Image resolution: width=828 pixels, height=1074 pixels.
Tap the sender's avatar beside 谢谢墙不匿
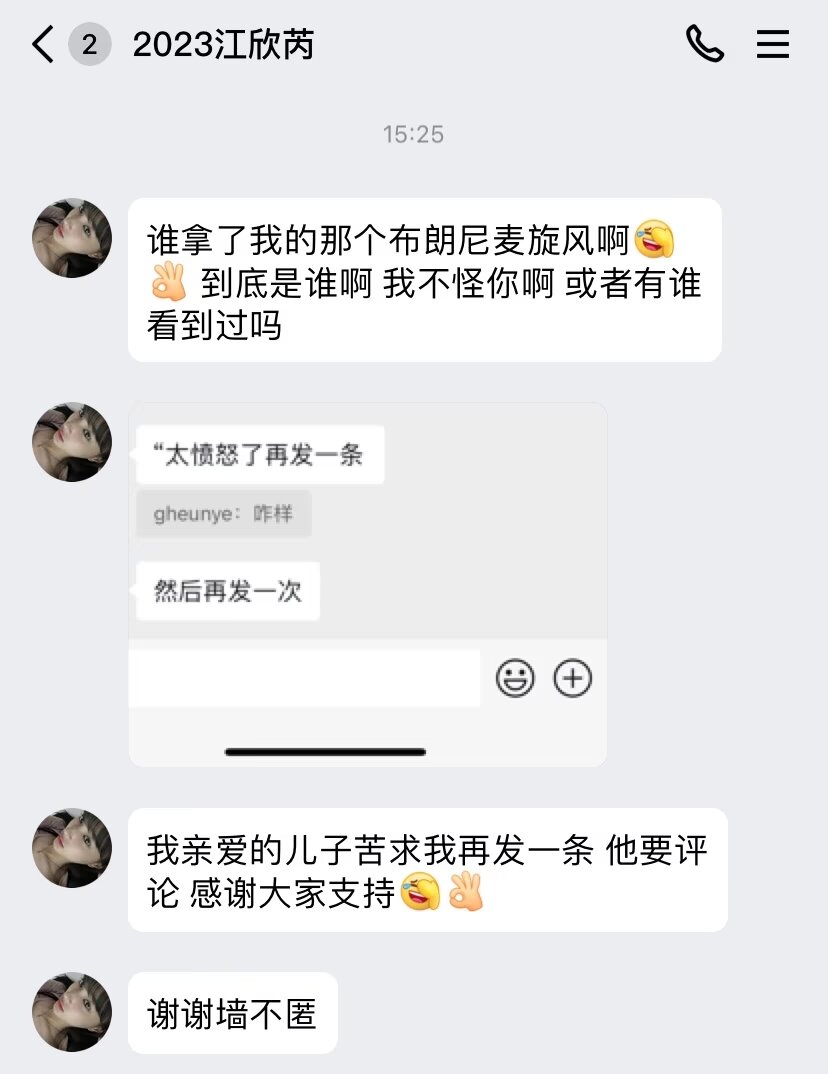72,1011
